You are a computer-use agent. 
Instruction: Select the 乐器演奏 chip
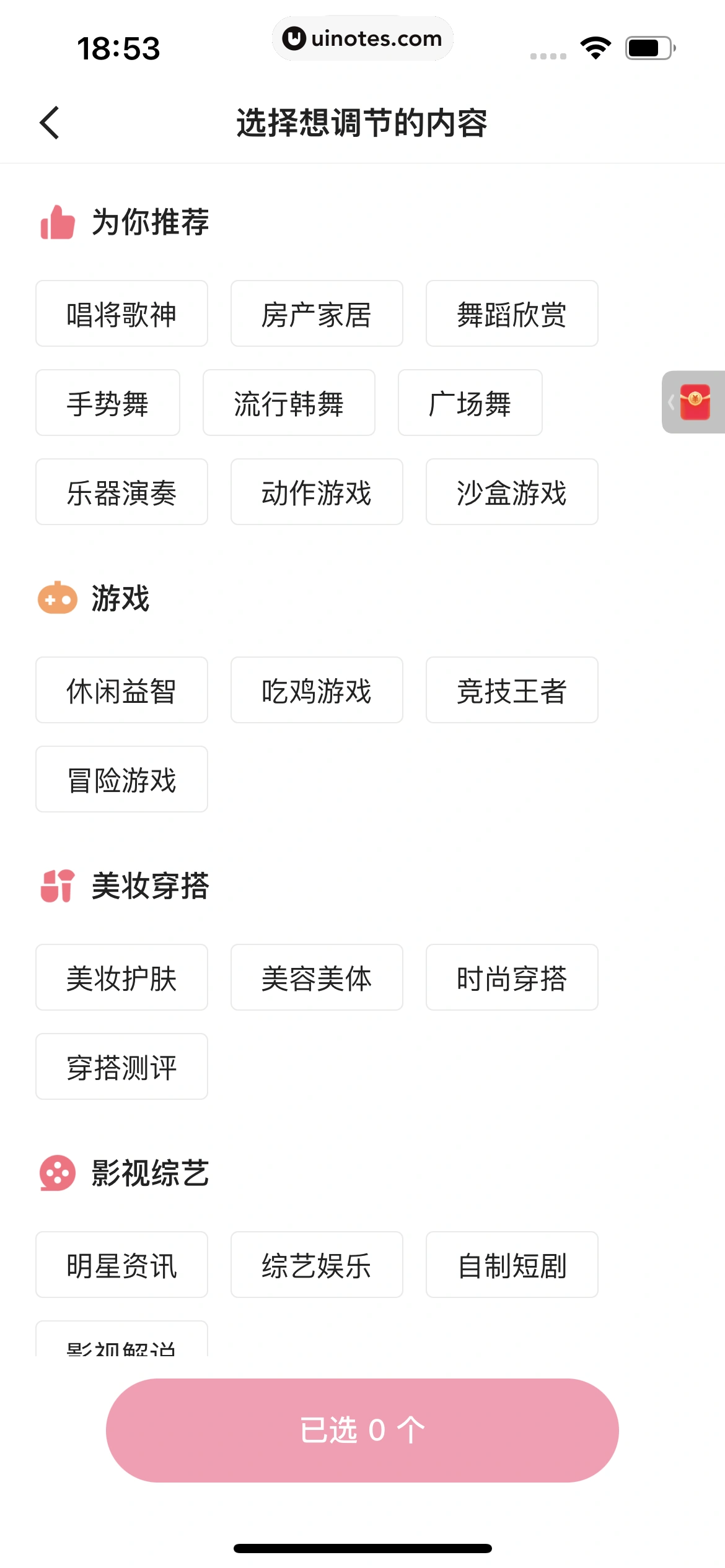pyautogui.click(x=121, y=492)
